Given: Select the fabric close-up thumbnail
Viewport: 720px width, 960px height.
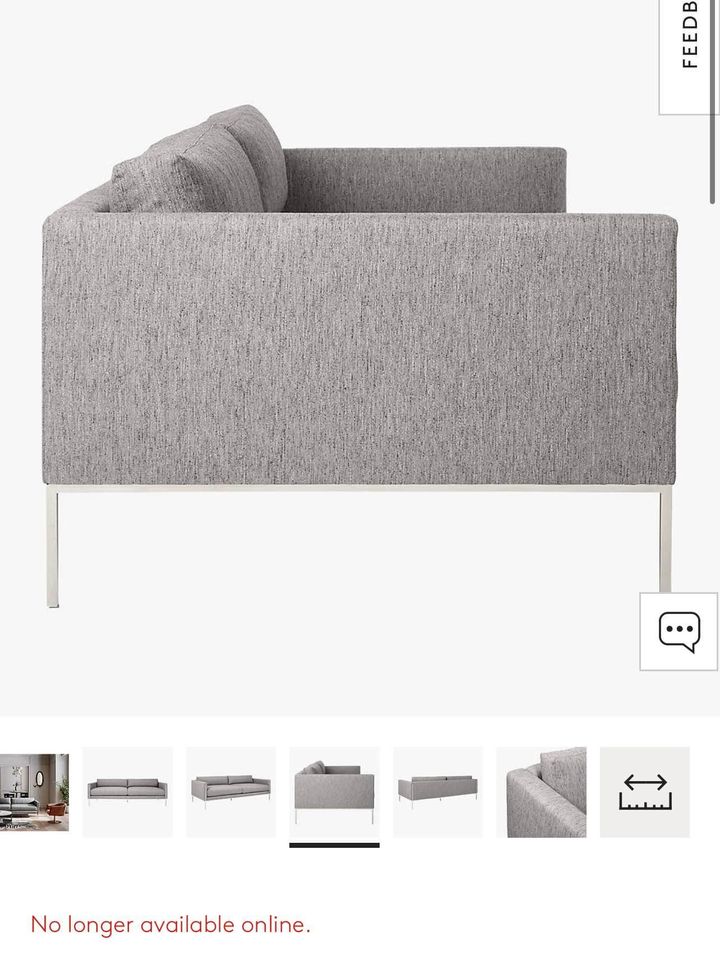Looking at the screenshot, I should click(541, 792).
